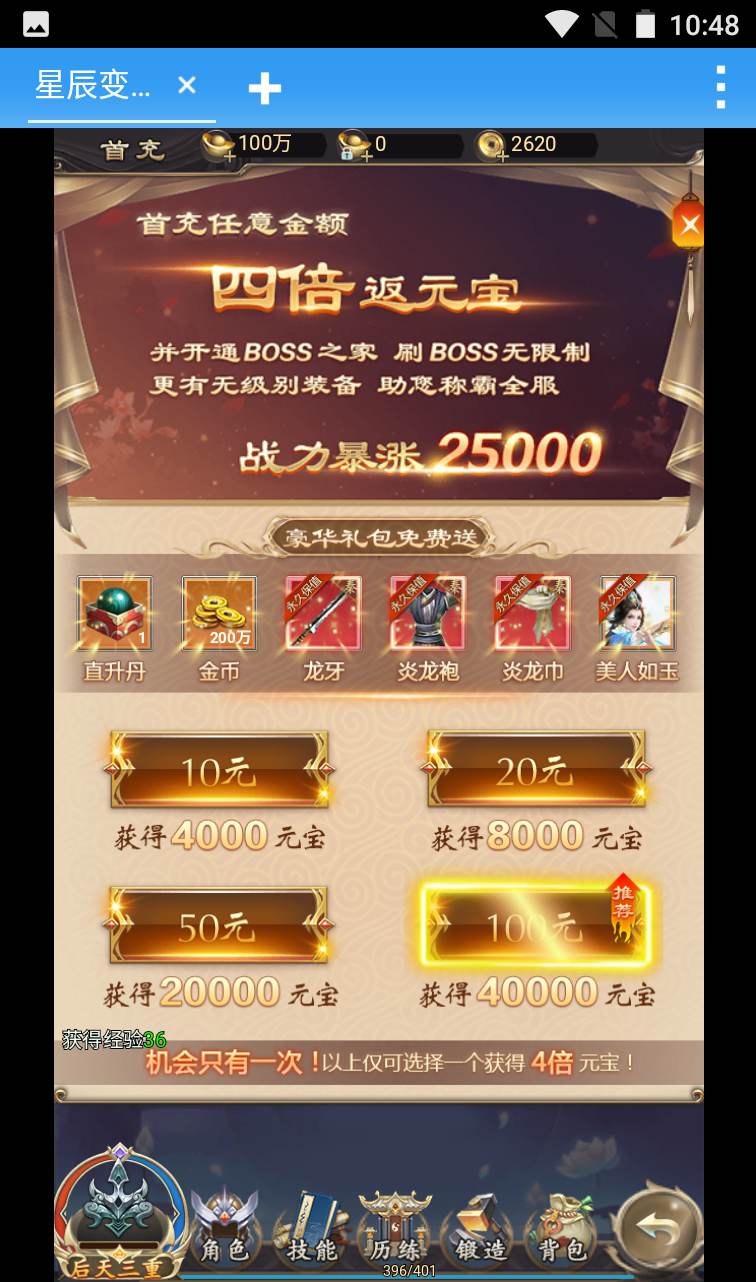Screen dimensions: 756x1282
Task: Choose the 50元 recharge option
Action: pos(217,926)
